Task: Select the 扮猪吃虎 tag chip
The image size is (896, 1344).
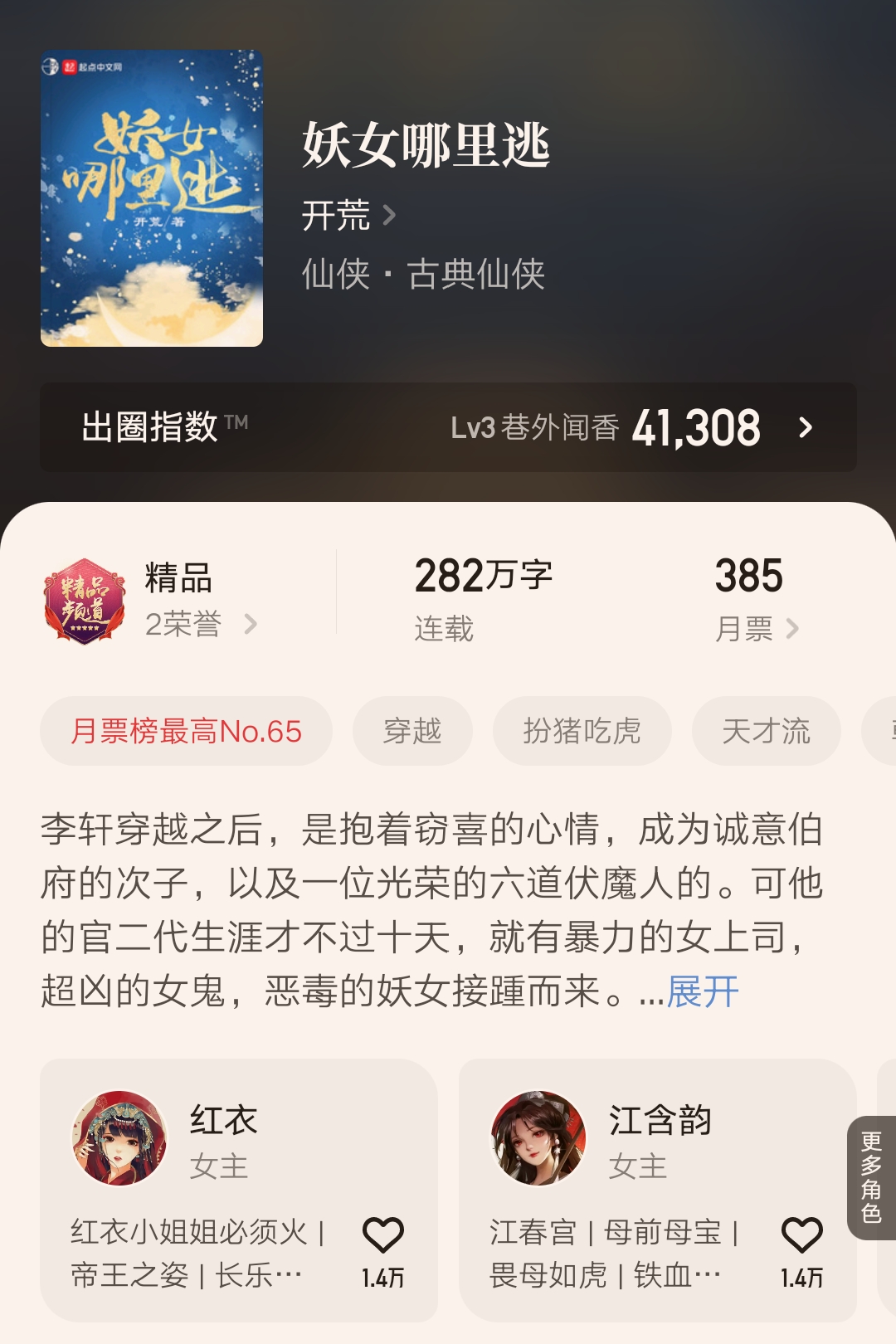Action: 581,730
